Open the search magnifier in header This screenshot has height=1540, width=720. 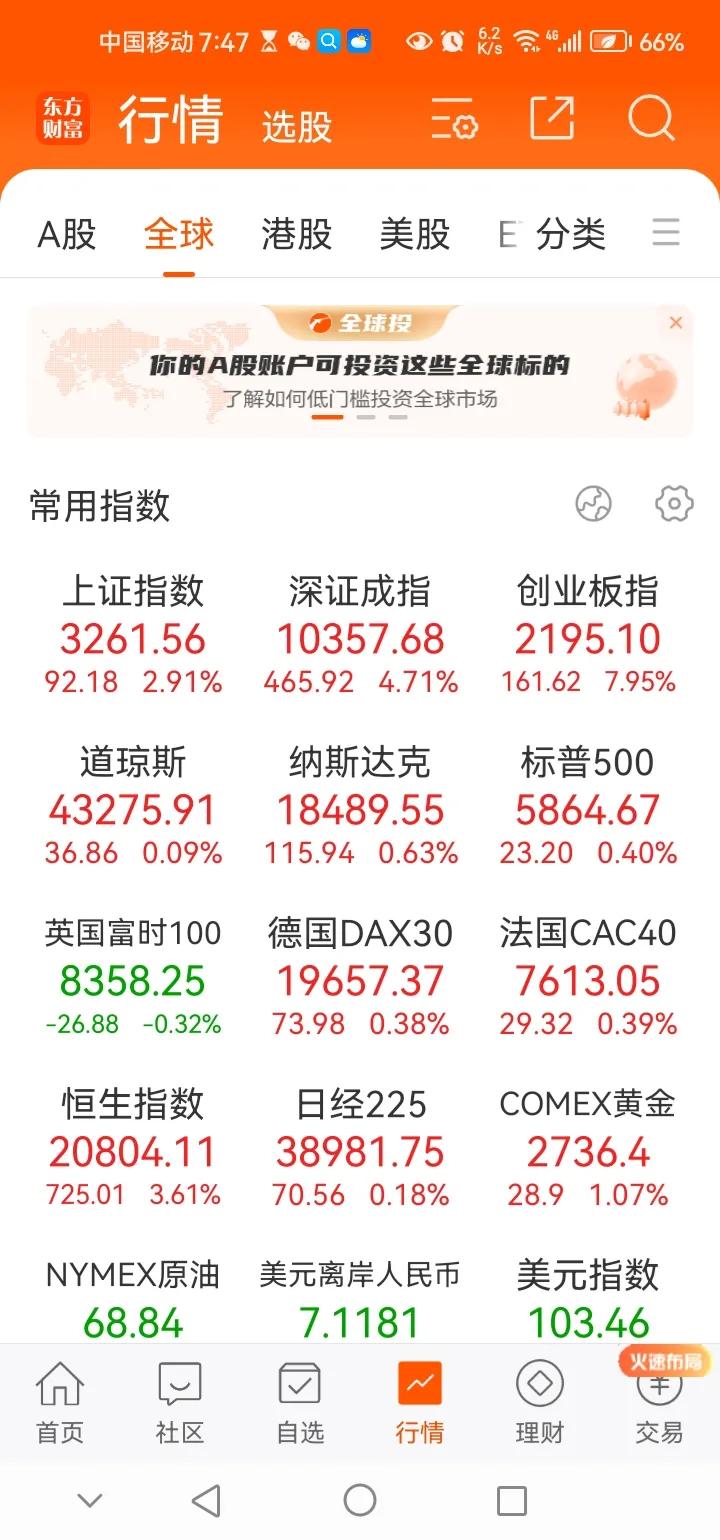(x=651, y=120)
